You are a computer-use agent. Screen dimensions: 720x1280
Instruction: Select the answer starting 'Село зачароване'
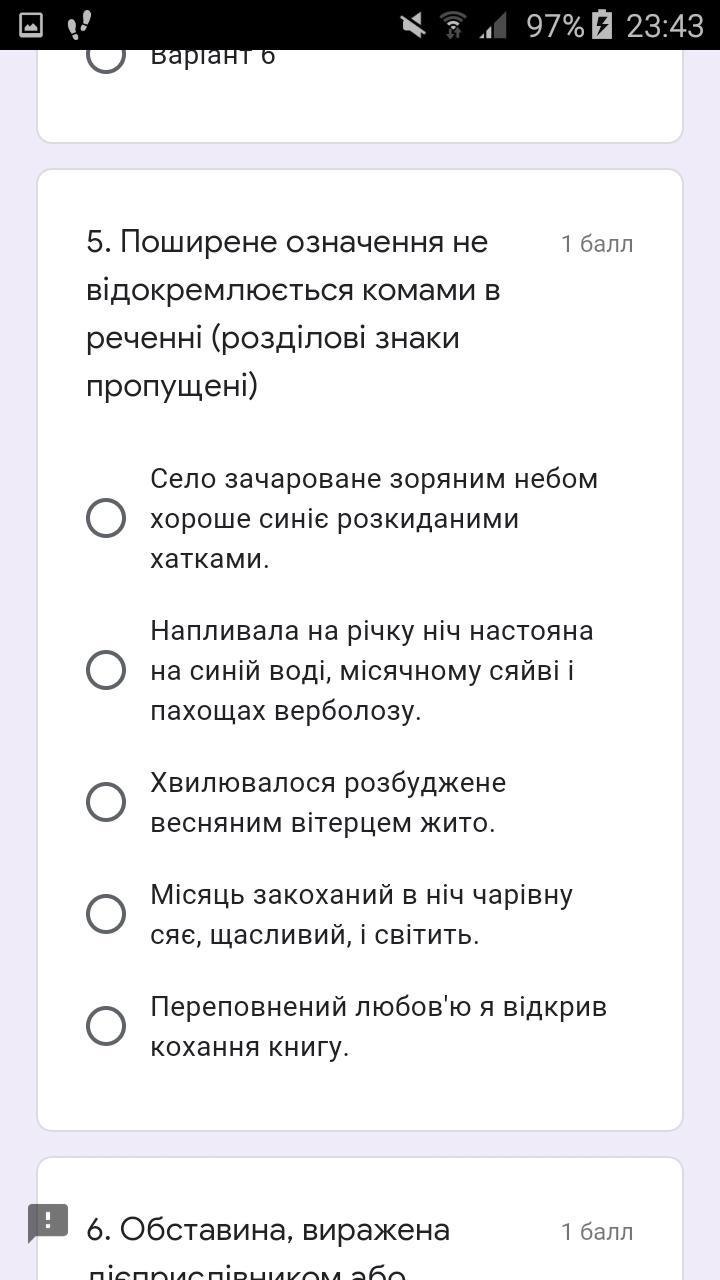pyautogui.click(x=106, y=518)
